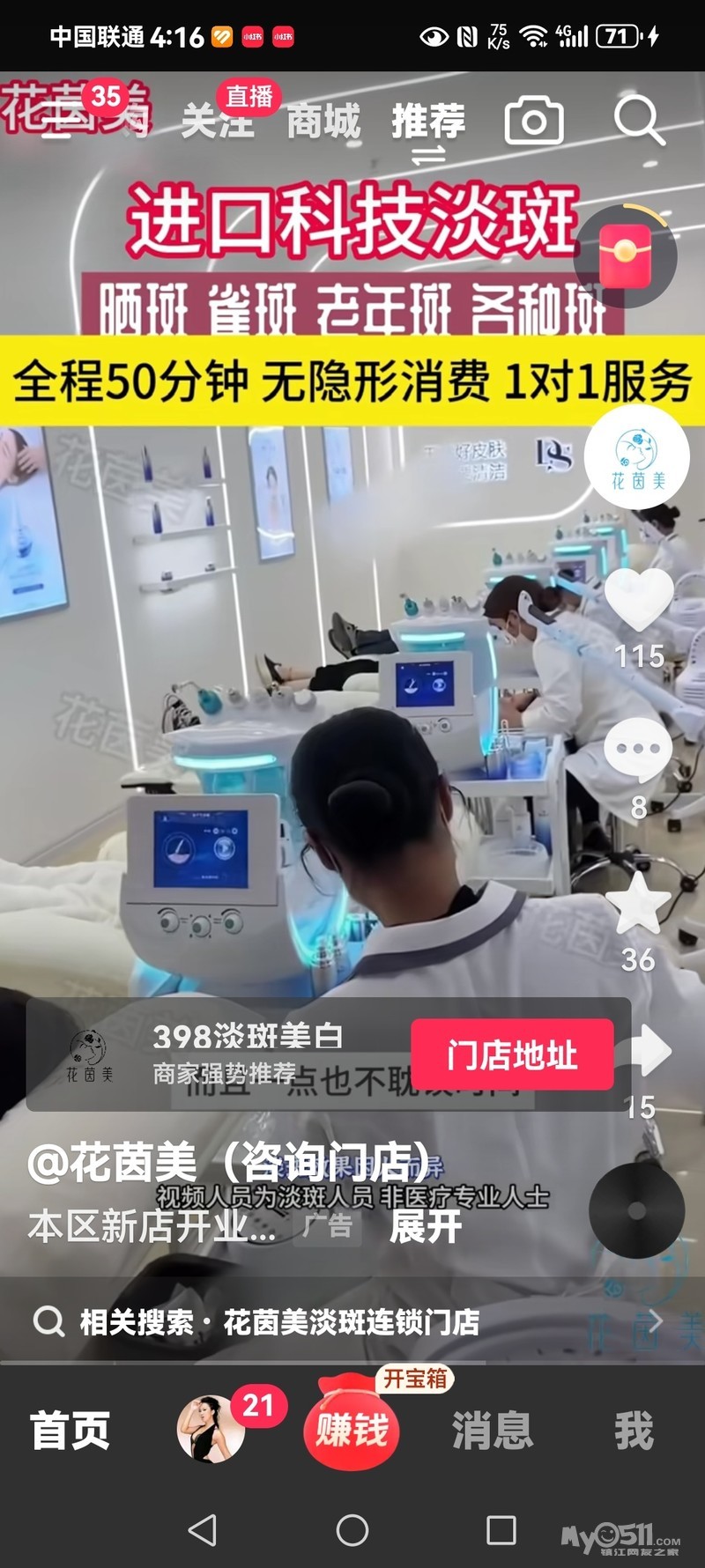705x1568 pixels.
Task: Switch to the 关注 tab
Action: point(217,122)
